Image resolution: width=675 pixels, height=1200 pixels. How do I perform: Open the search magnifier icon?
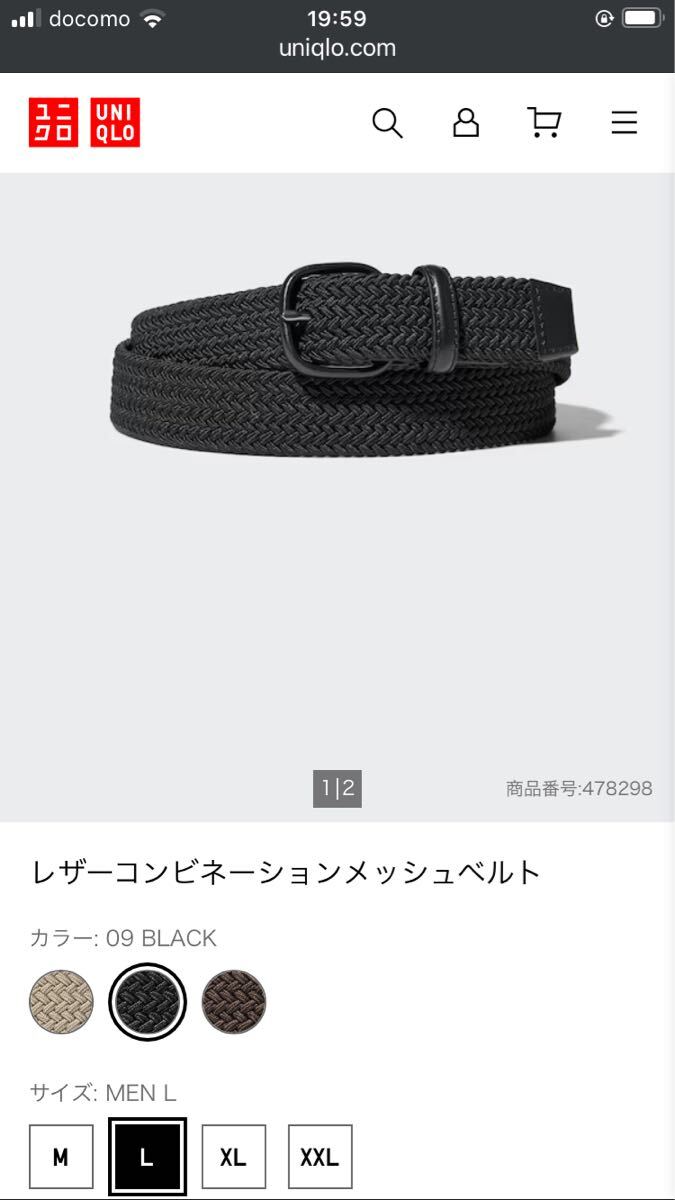(387, 123)
